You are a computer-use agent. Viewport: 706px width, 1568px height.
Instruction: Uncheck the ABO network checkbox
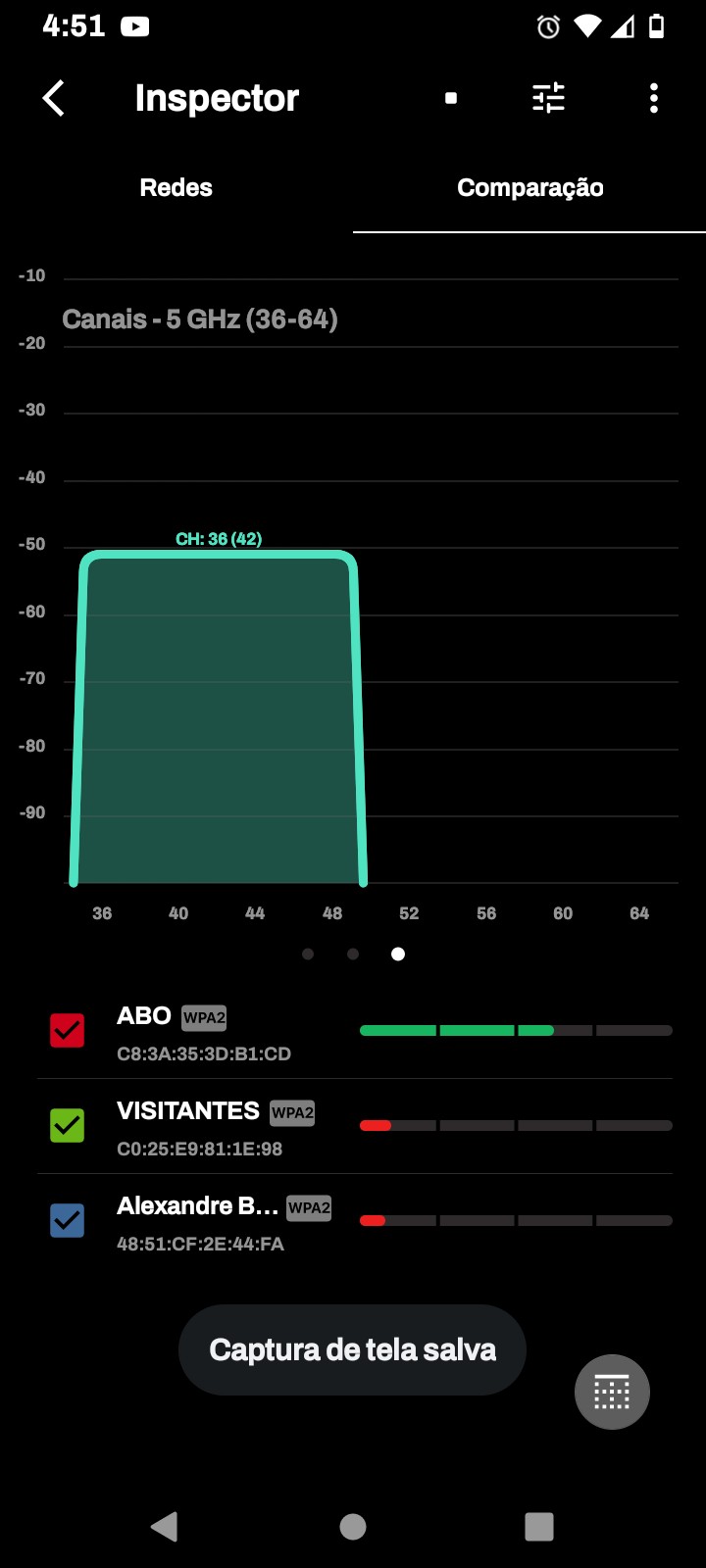click(68, 1030)
